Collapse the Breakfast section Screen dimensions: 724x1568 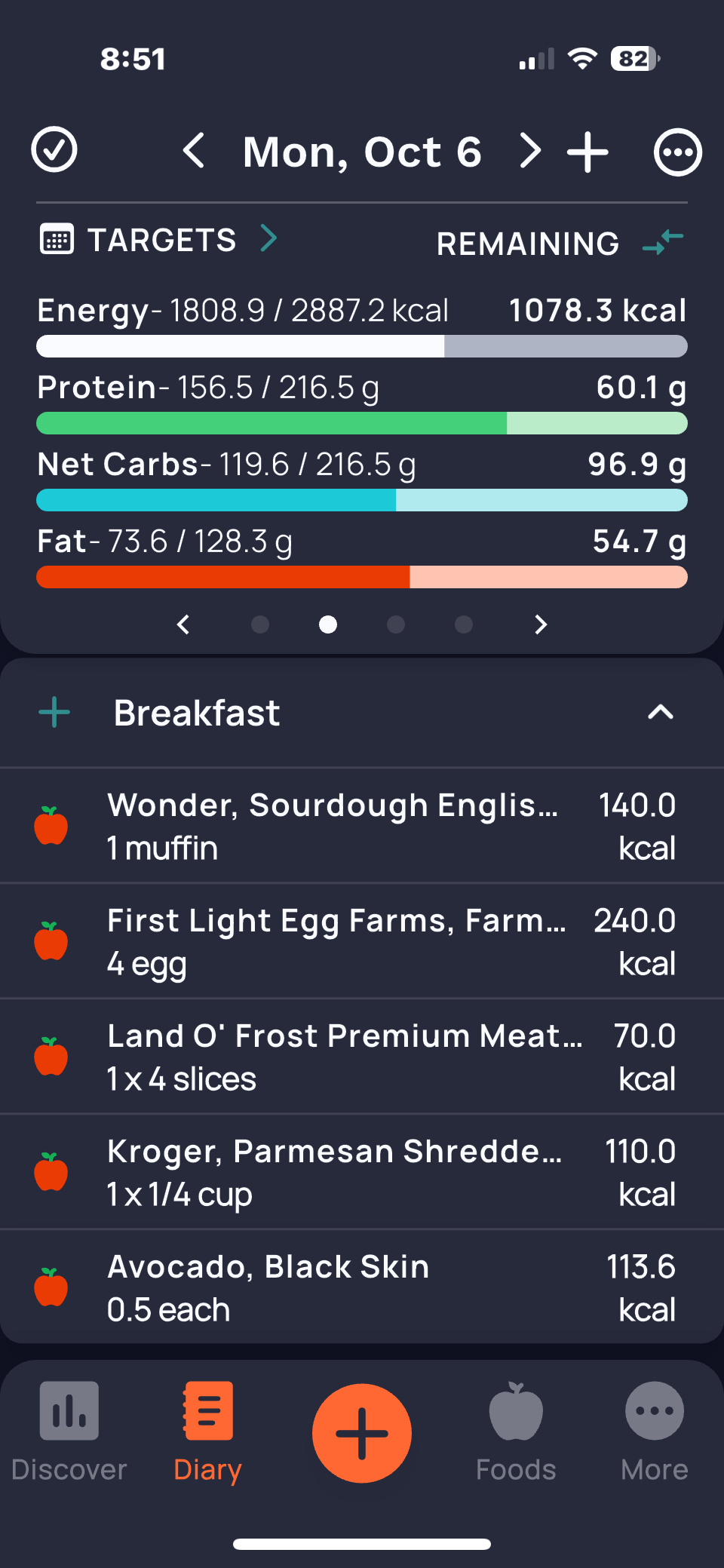(x=660, y=713)
